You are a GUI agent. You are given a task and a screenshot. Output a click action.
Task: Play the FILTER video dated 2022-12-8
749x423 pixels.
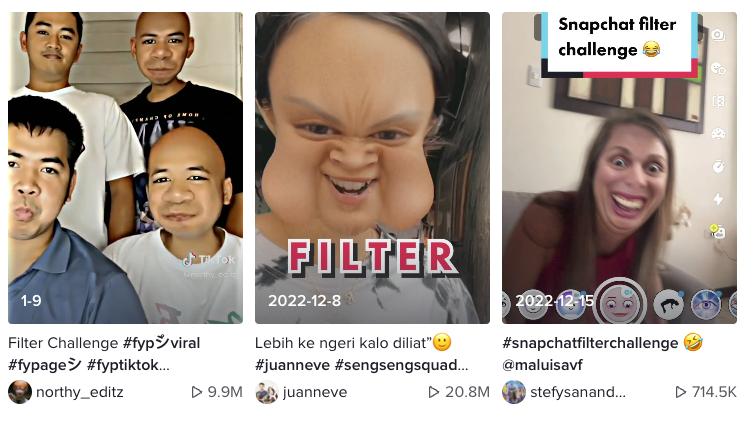[372, 168]
